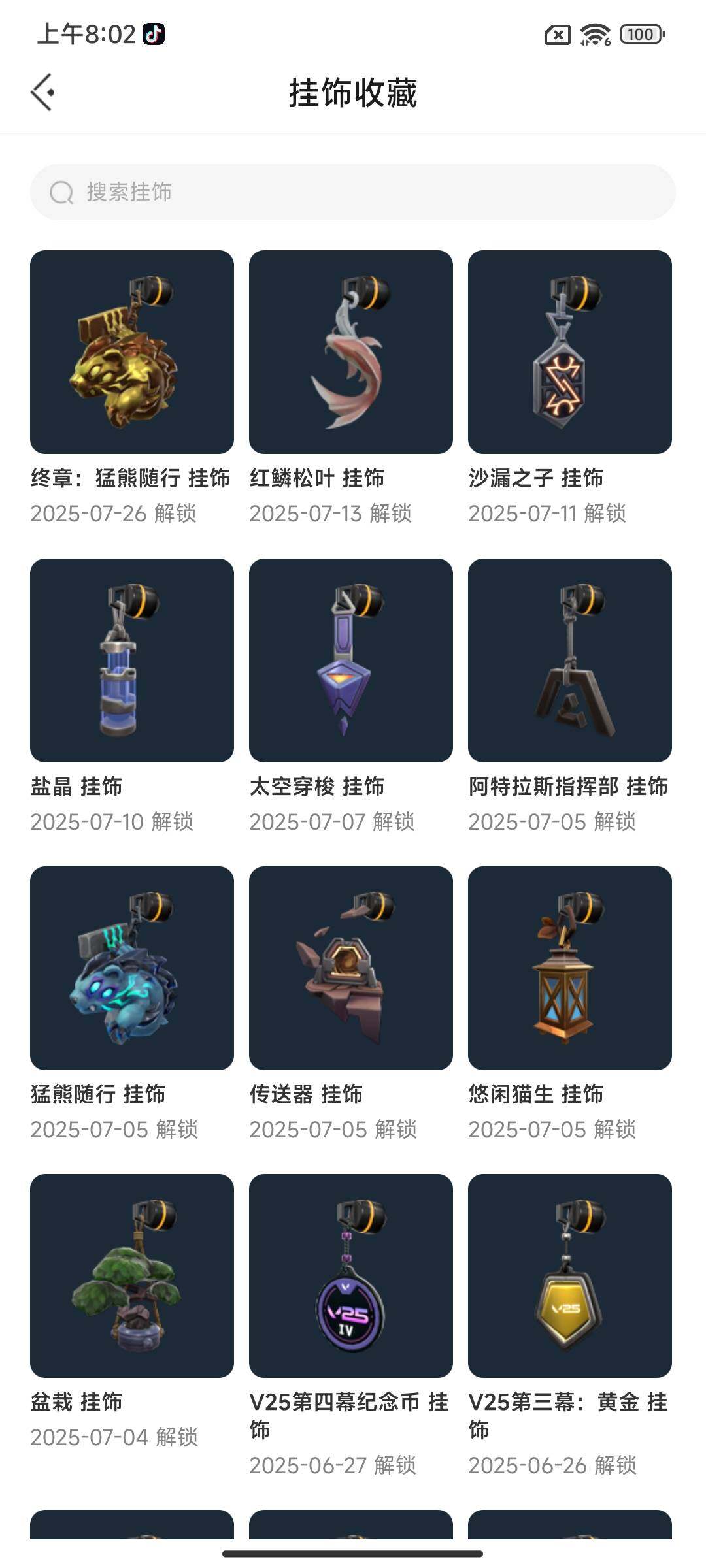This screenshot has height=1568, width=706.
Task: Tap the 搜索挂饰 search field
Action: [x=353, y=192]
